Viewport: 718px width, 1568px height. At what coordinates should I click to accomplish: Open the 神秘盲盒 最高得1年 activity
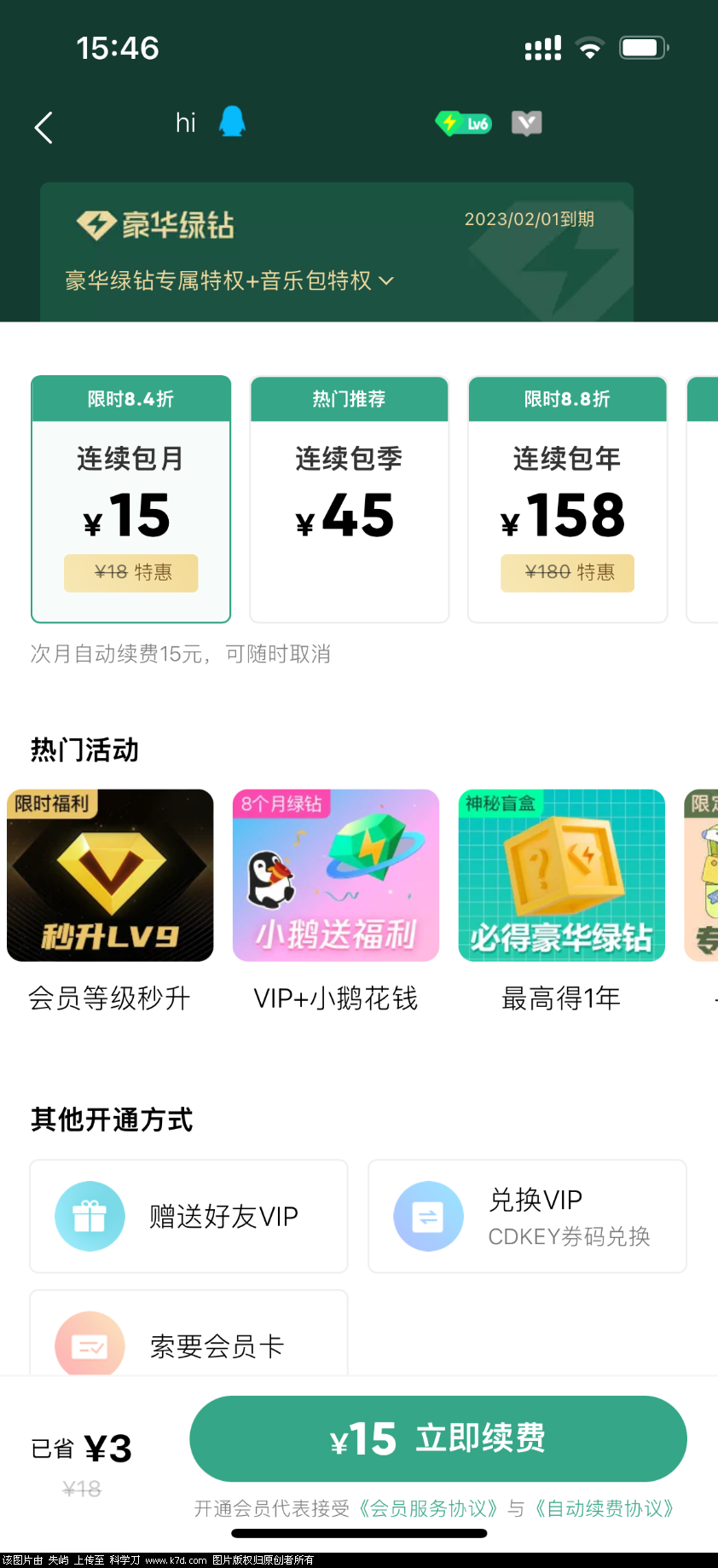tap(562, 876)
